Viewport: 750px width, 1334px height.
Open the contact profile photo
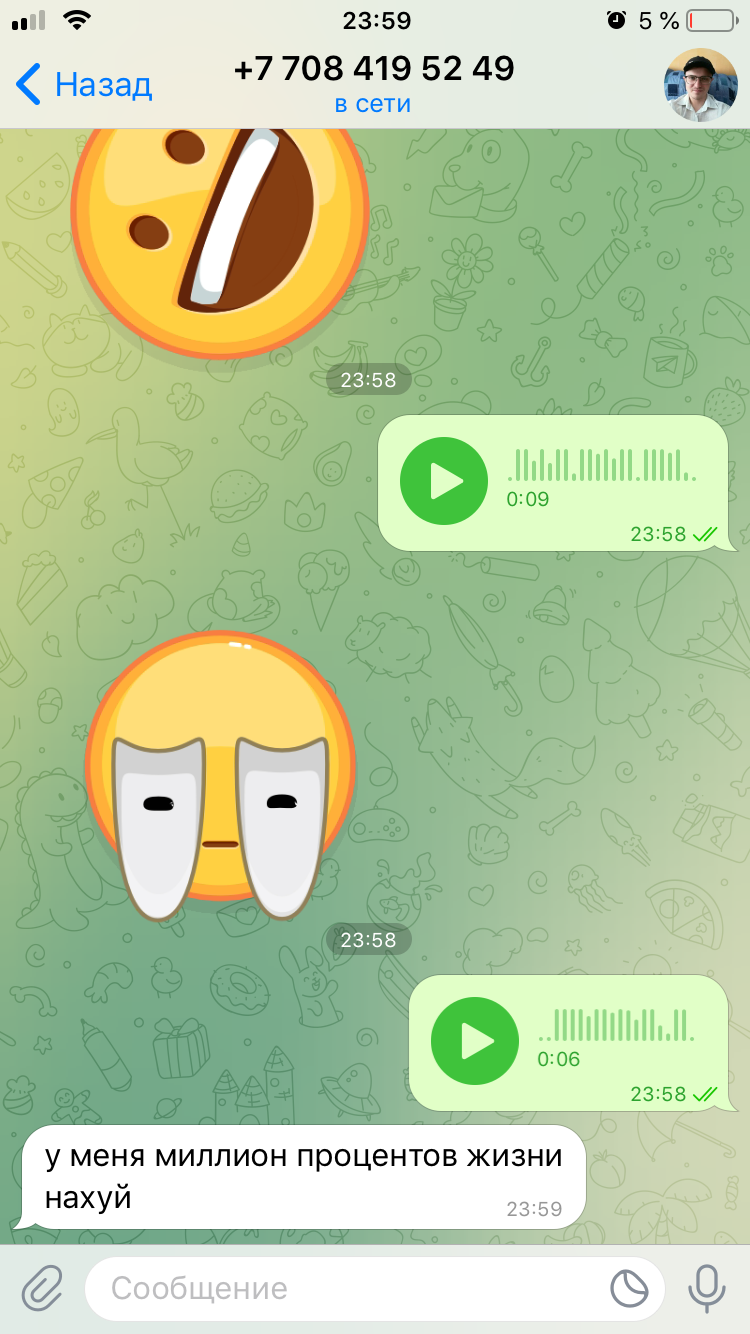700,85
